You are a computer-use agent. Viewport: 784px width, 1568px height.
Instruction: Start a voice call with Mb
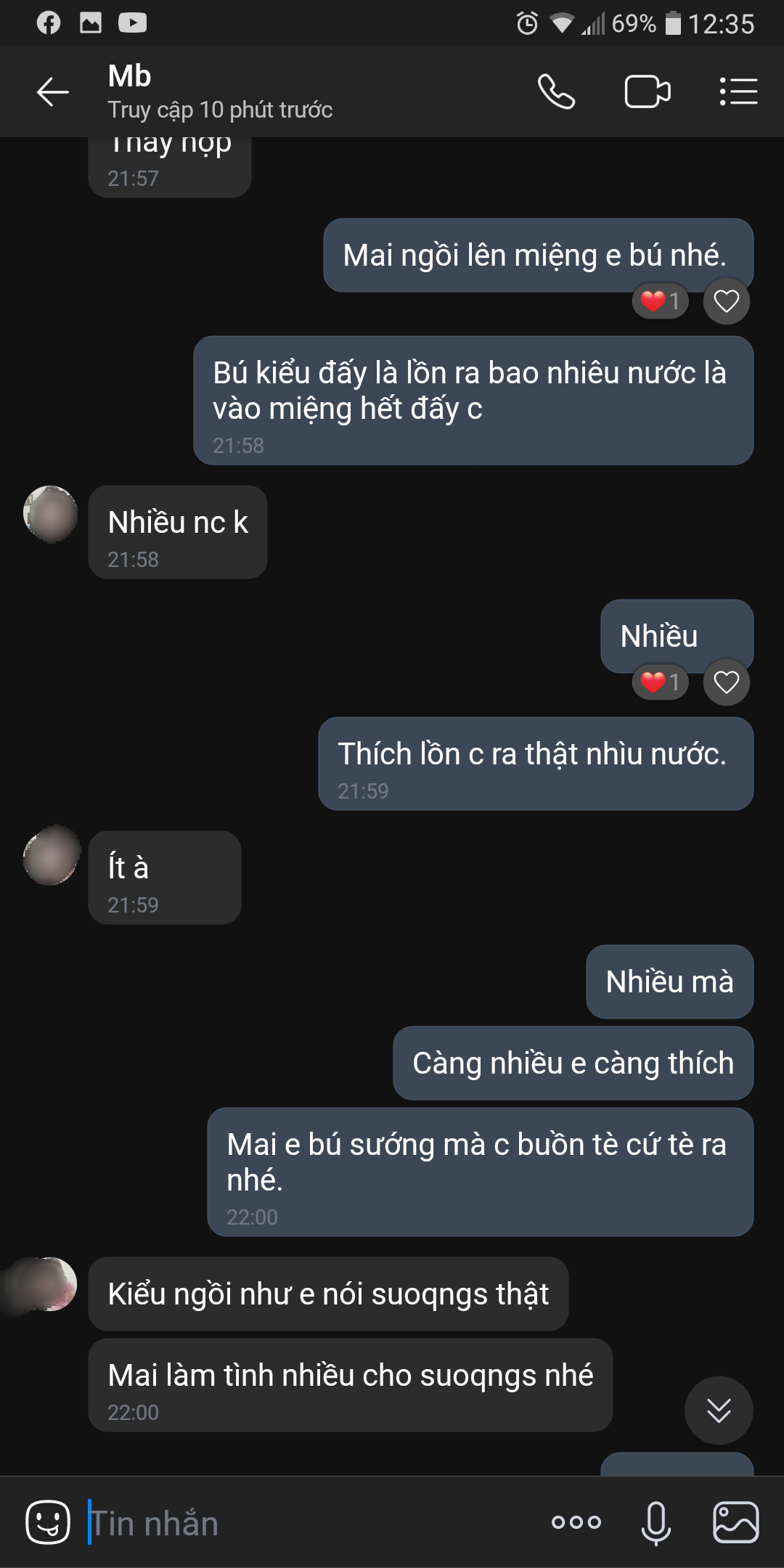556,92
